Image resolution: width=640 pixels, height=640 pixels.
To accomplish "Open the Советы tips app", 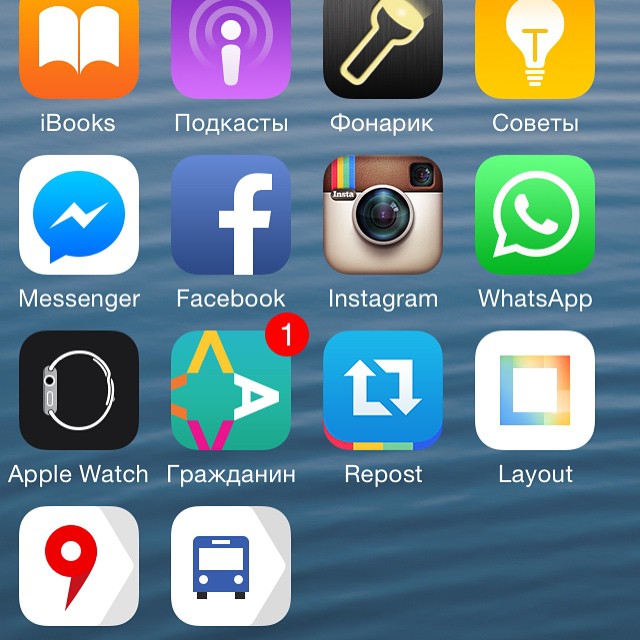I will [535, 45].
